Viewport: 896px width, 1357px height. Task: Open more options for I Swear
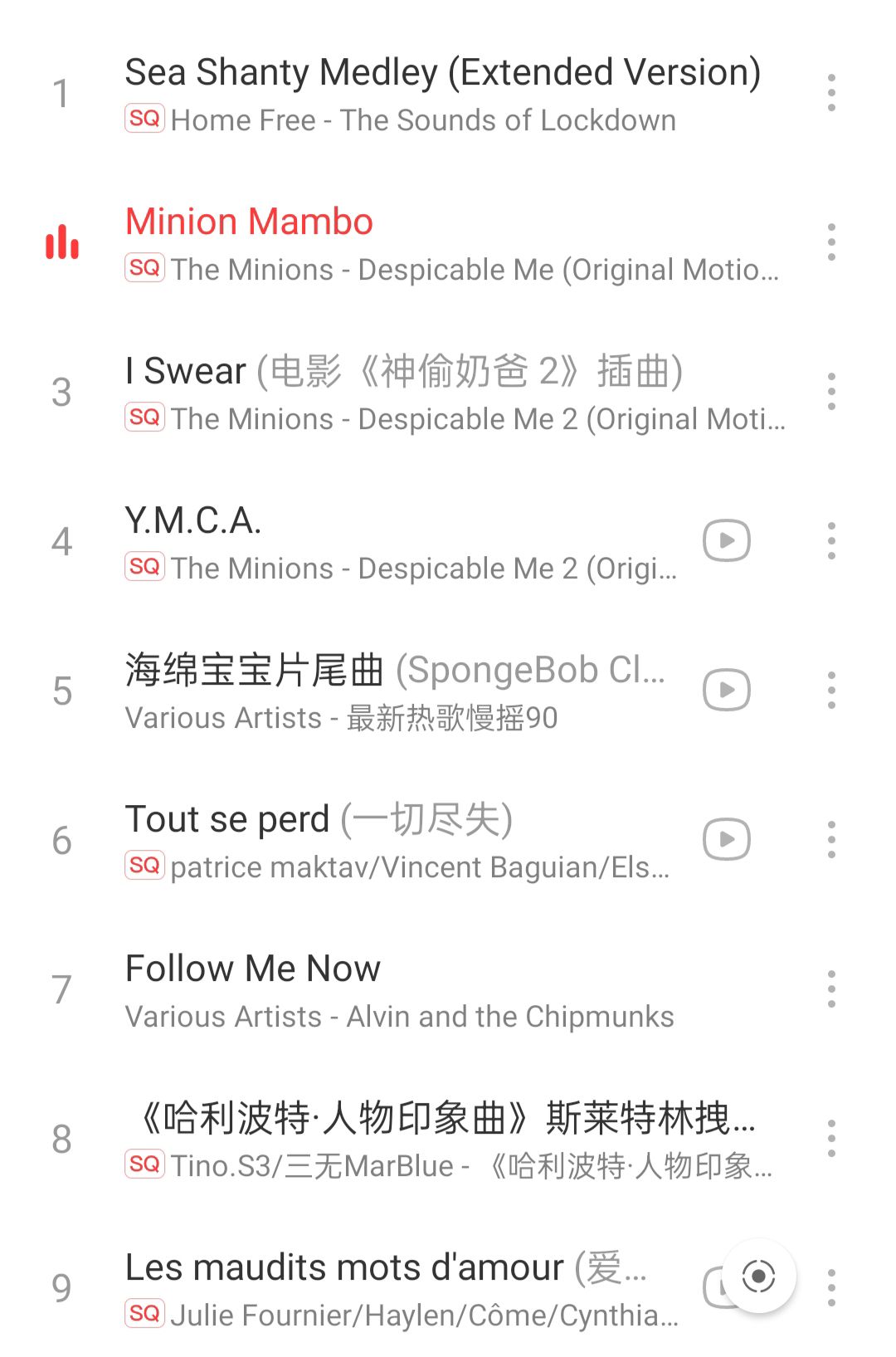point(830,392)
